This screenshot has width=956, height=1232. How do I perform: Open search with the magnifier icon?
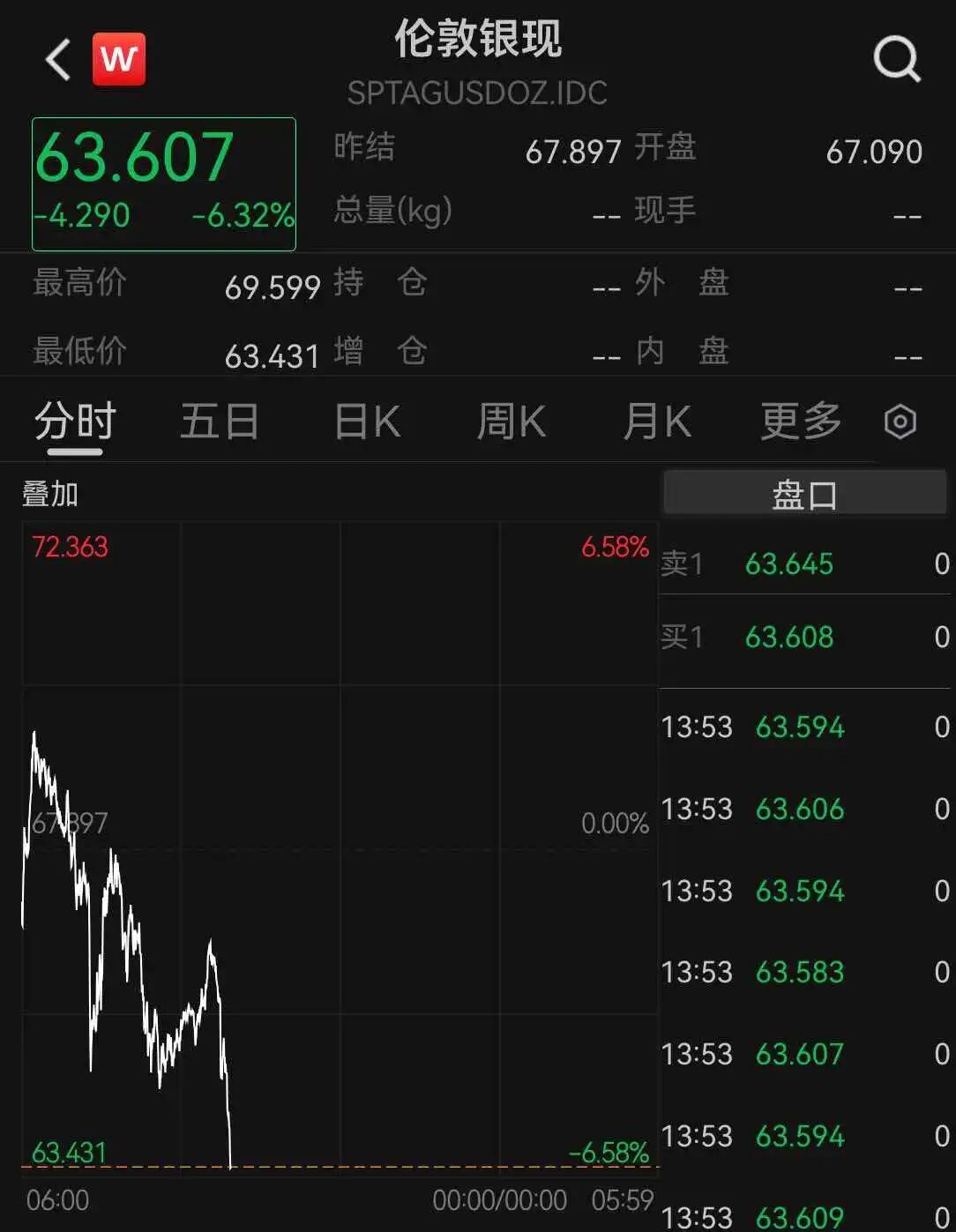click(x=896, y=60)
